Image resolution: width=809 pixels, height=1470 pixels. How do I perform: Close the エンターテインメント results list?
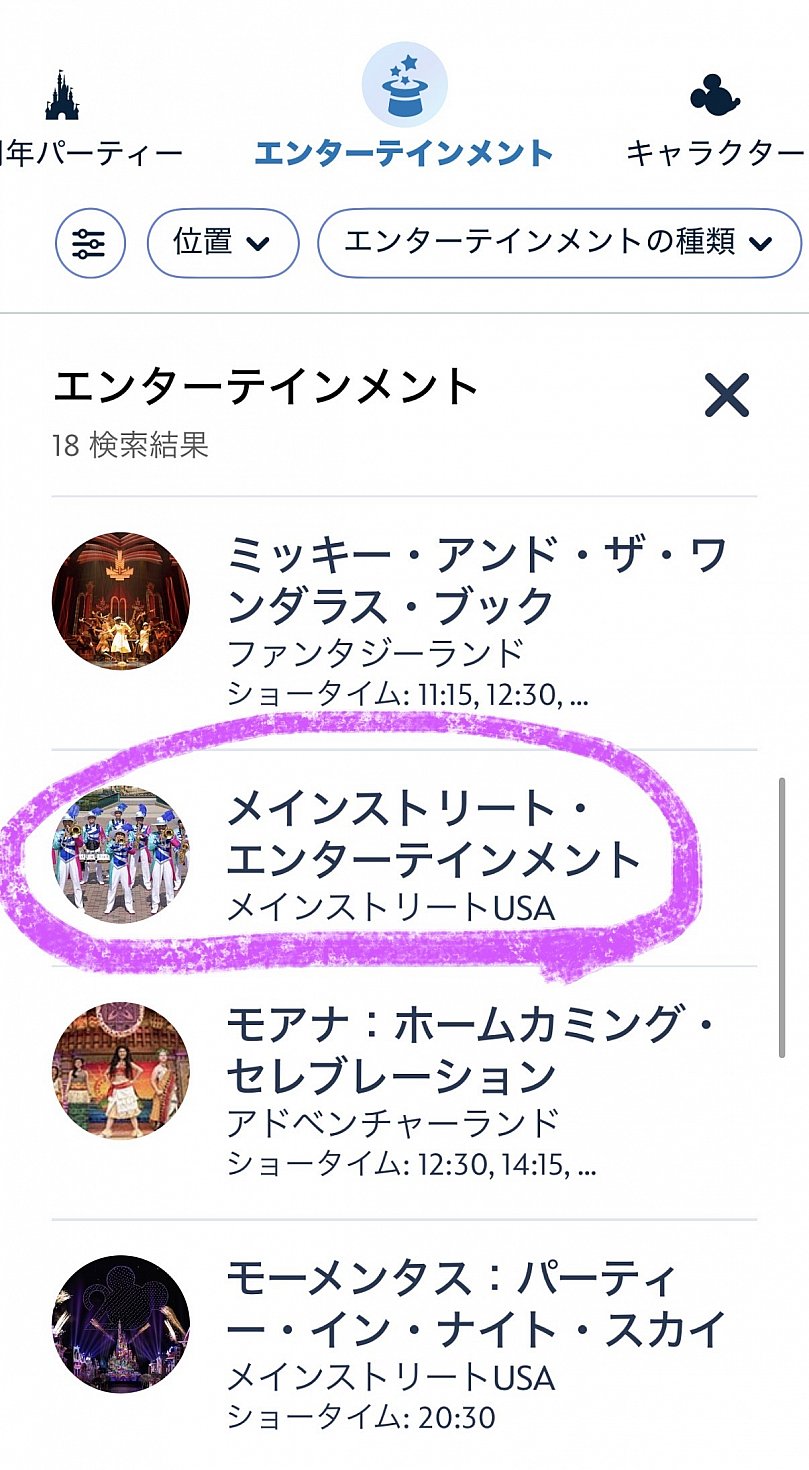tap(726, 396)
